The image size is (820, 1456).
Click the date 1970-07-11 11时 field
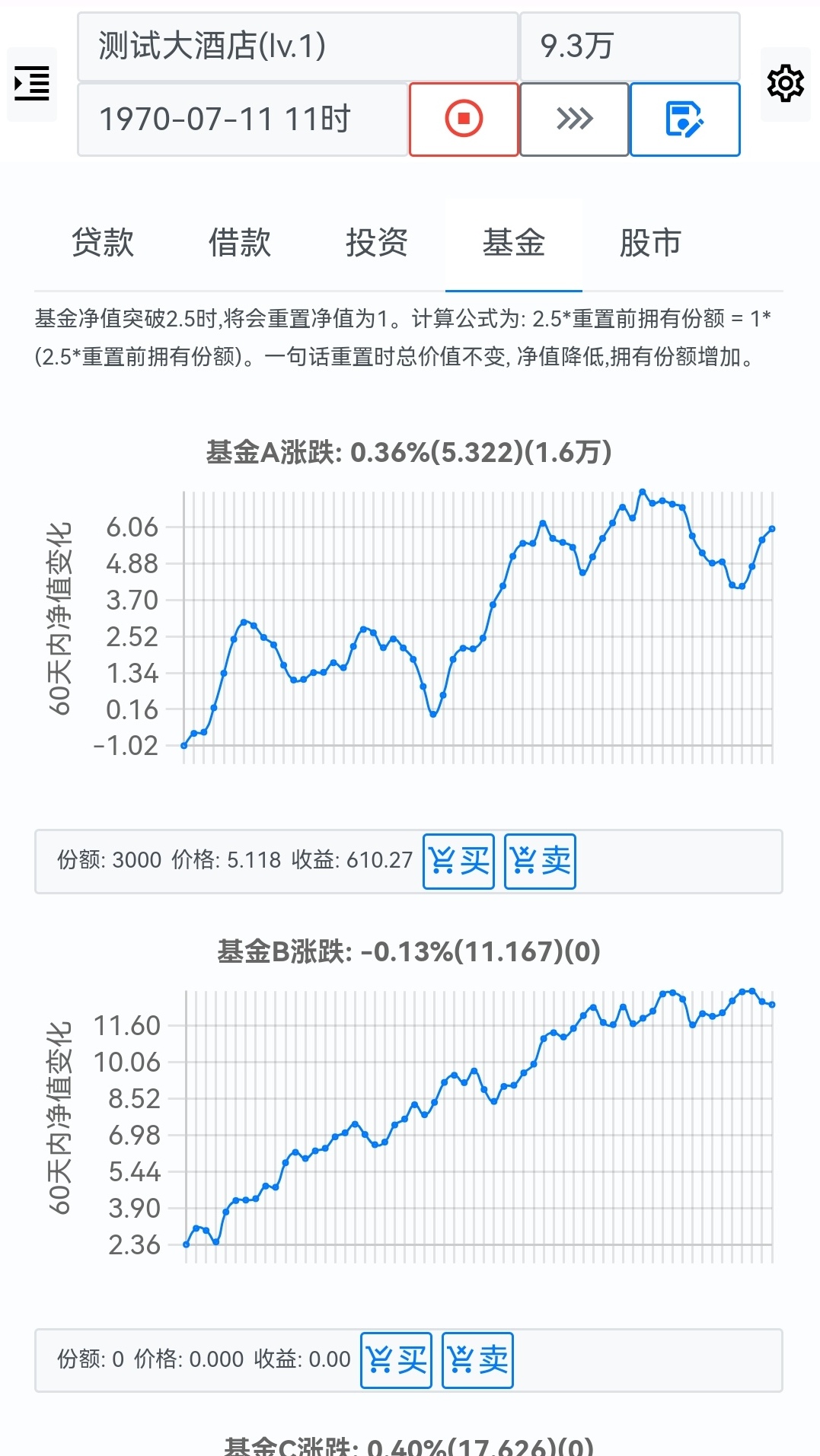[x=226, y=119]
